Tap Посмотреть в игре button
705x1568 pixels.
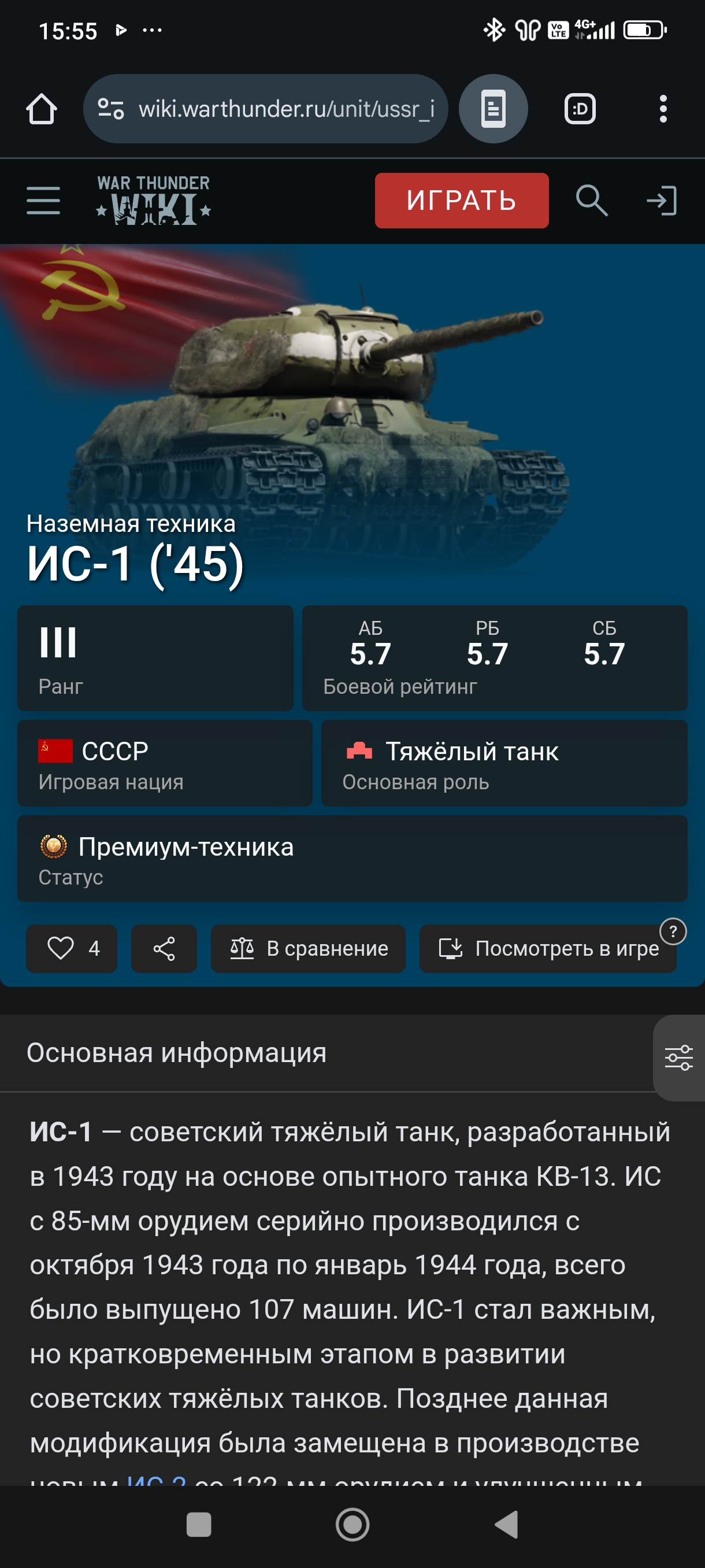point(548,948)
